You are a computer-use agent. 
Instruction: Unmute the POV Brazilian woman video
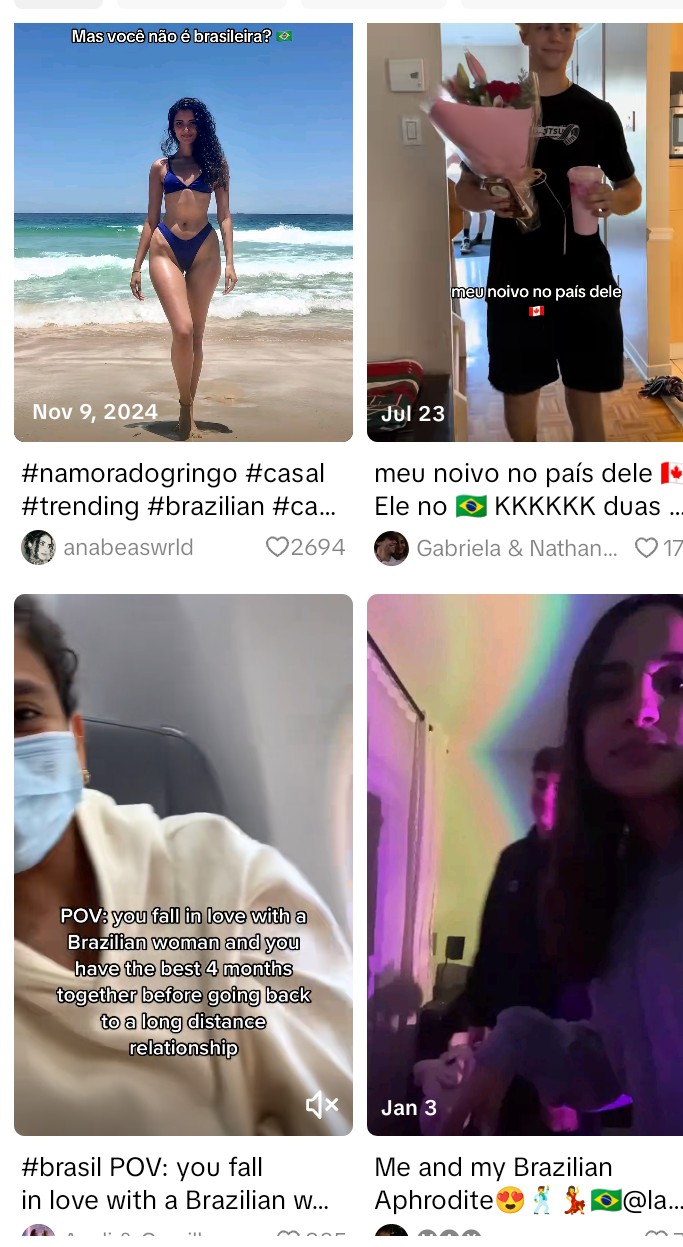322,1104
